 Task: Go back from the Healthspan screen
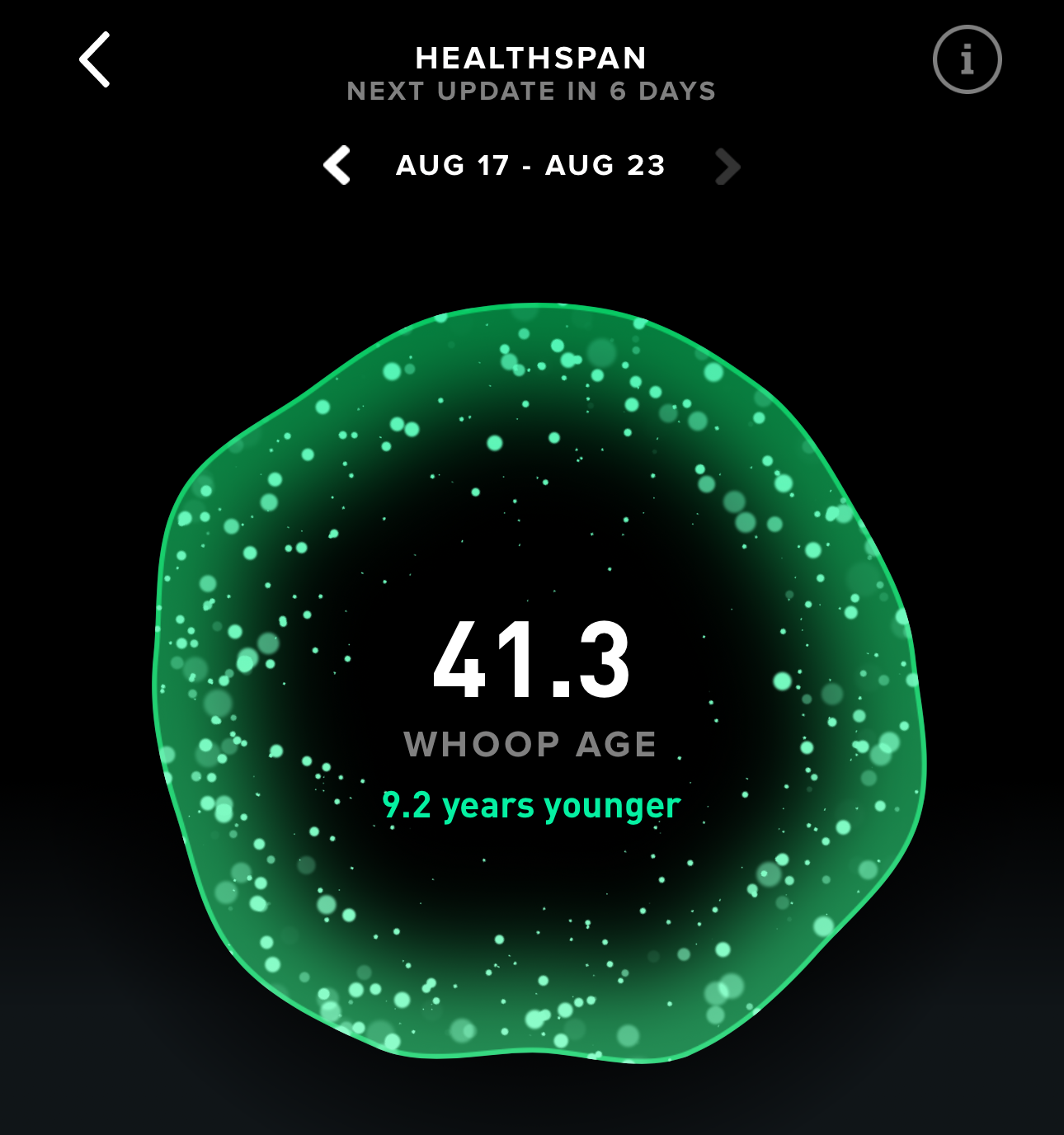(96, 60)
